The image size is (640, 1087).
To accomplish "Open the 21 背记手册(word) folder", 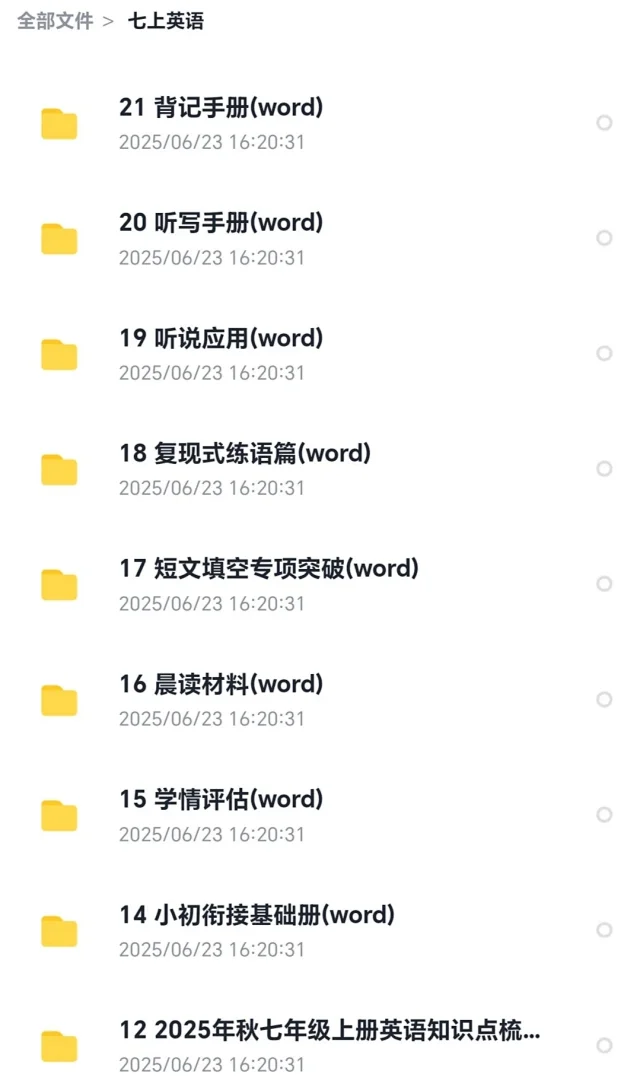I will [x=320, y=123].
